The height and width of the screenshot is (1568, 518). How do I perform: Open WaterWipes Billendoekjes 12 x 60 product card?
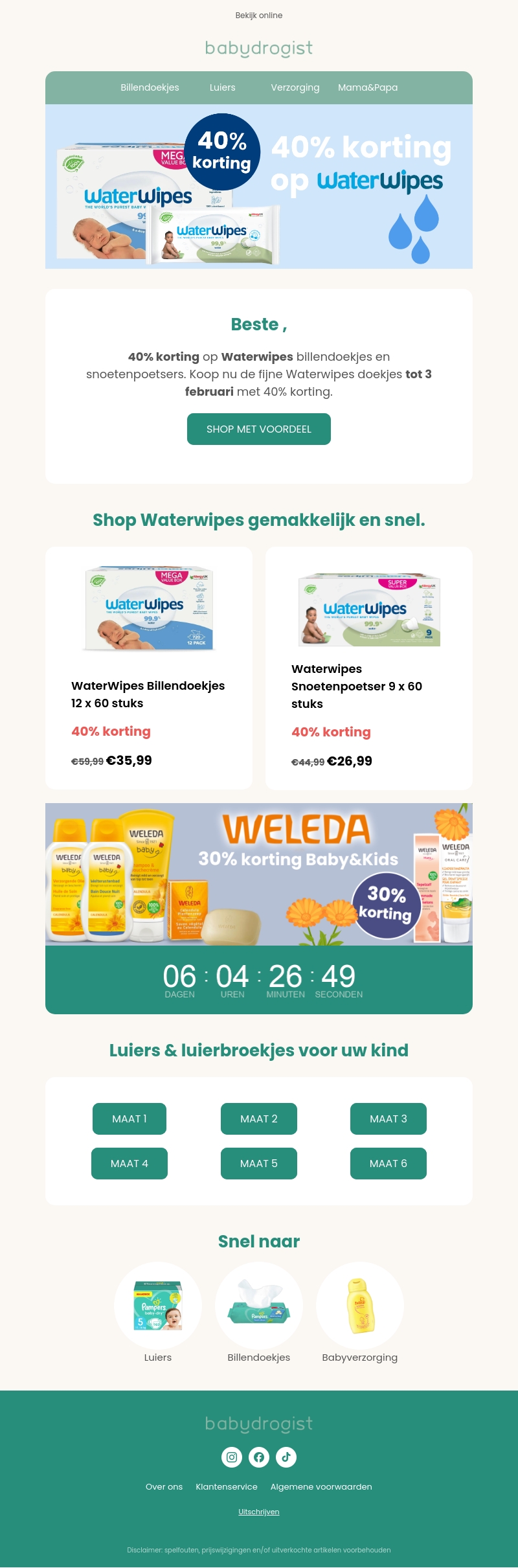coord(149,668)
